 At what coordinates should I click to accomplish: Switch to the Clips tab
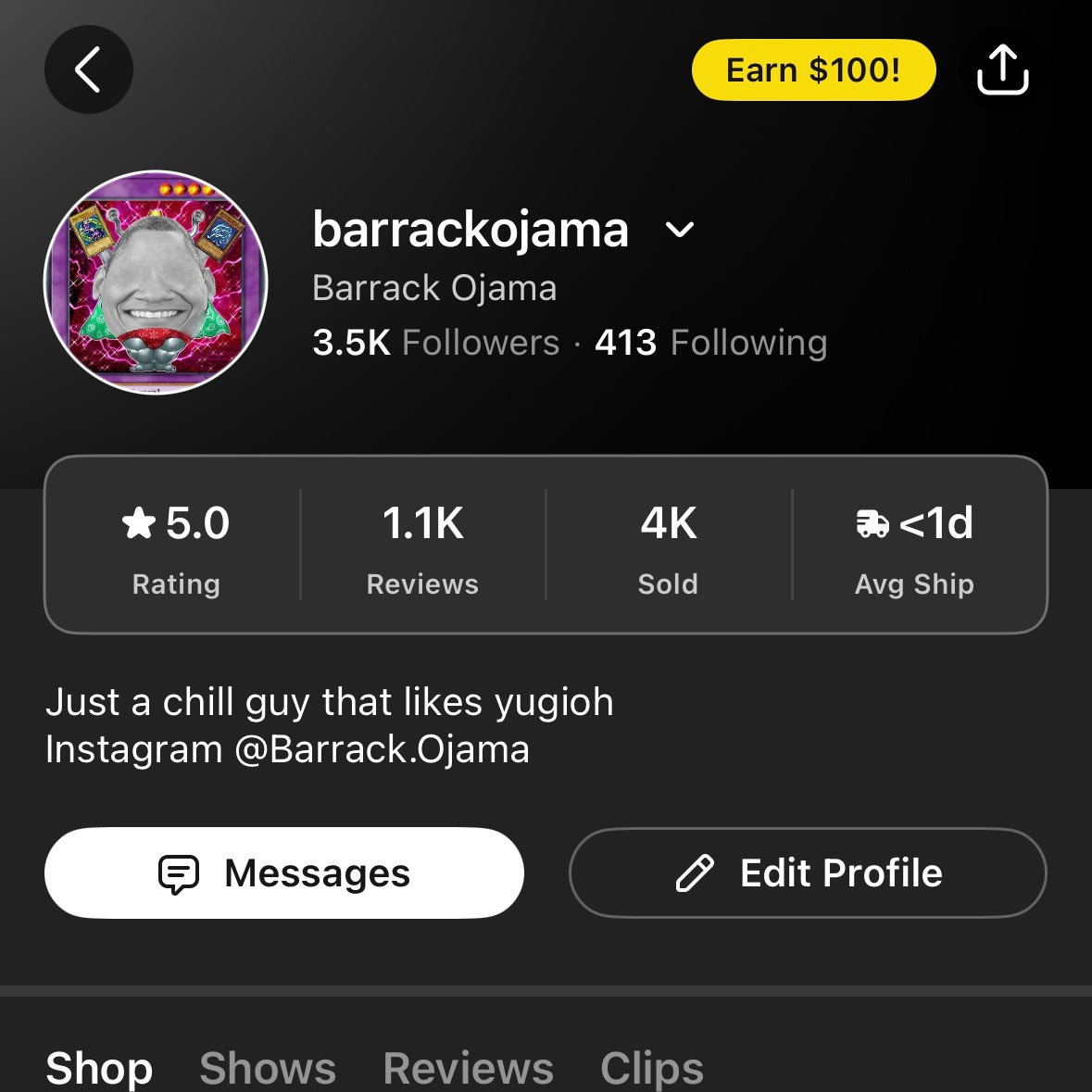click(651, 1067)
